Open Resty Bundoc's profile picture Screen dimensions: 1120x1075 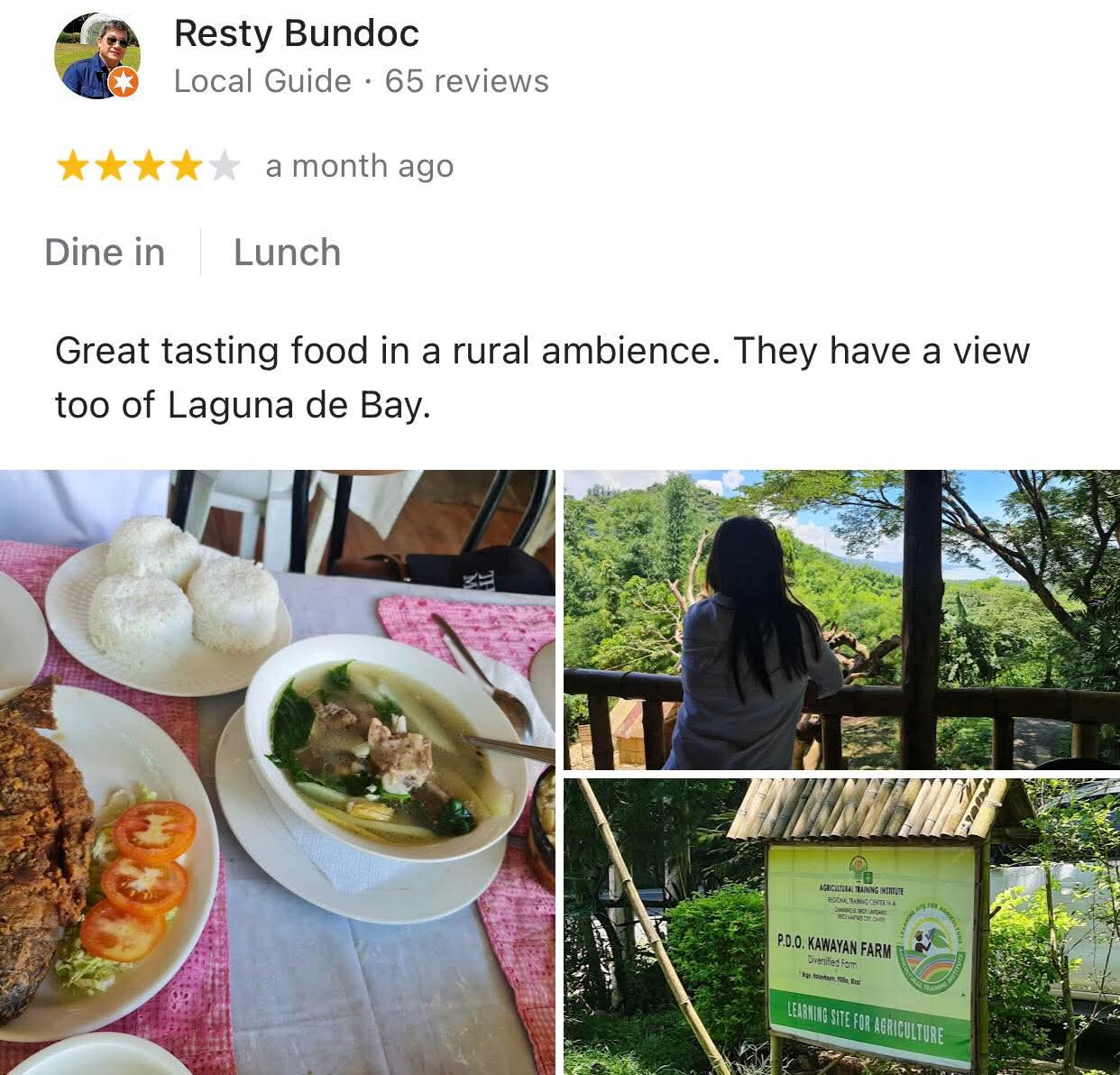pyautogui.click(x=97, y=56)
